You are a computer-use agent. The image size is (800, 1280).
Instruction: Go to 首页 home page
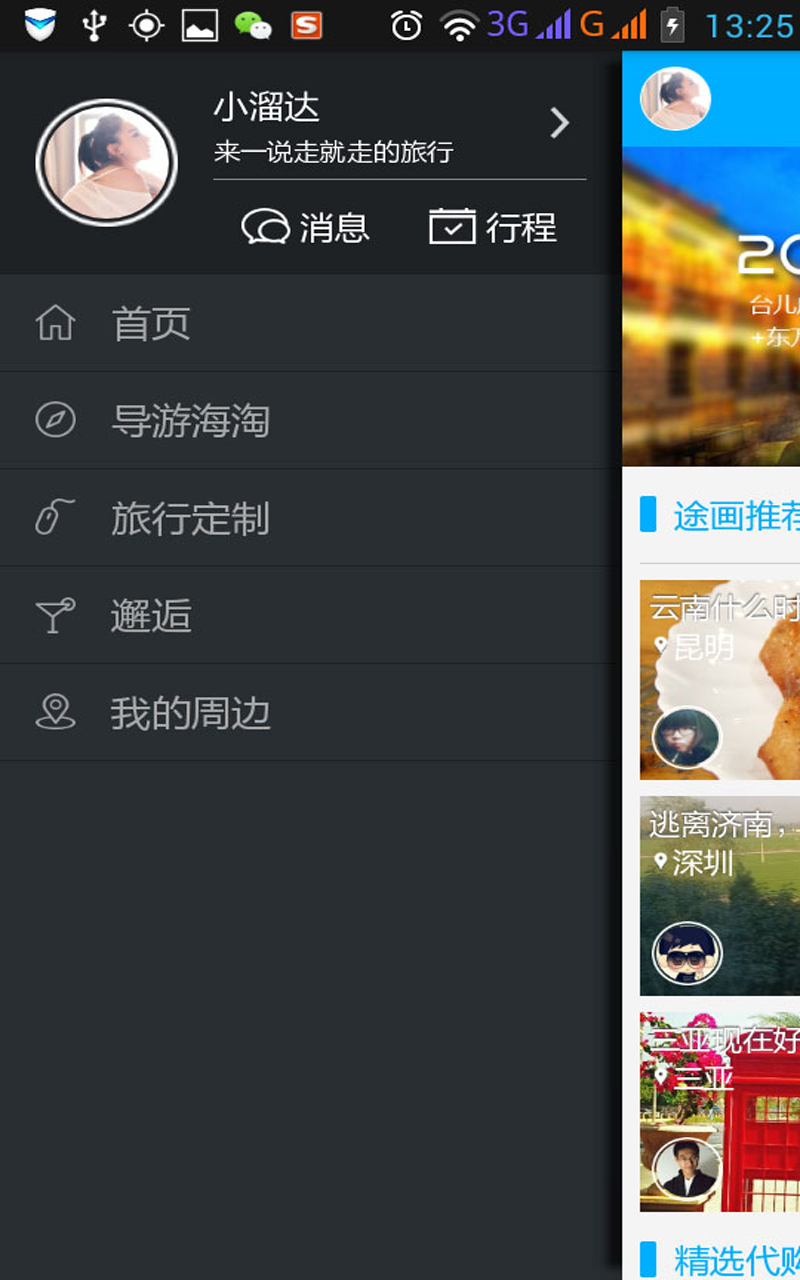(x=150, y=323)
